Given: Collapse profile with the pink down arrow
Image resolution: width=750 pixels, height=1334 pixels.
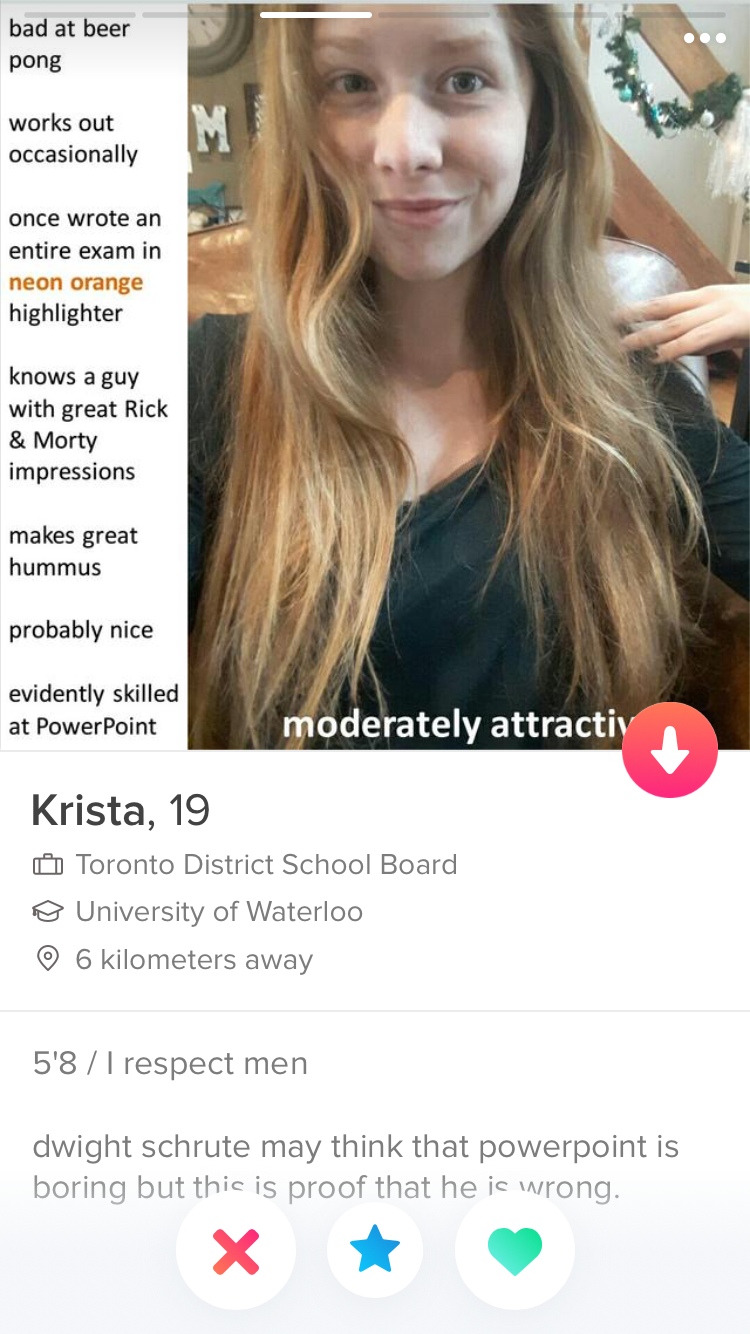Looking at the screenshot, I should click(670, 750).
